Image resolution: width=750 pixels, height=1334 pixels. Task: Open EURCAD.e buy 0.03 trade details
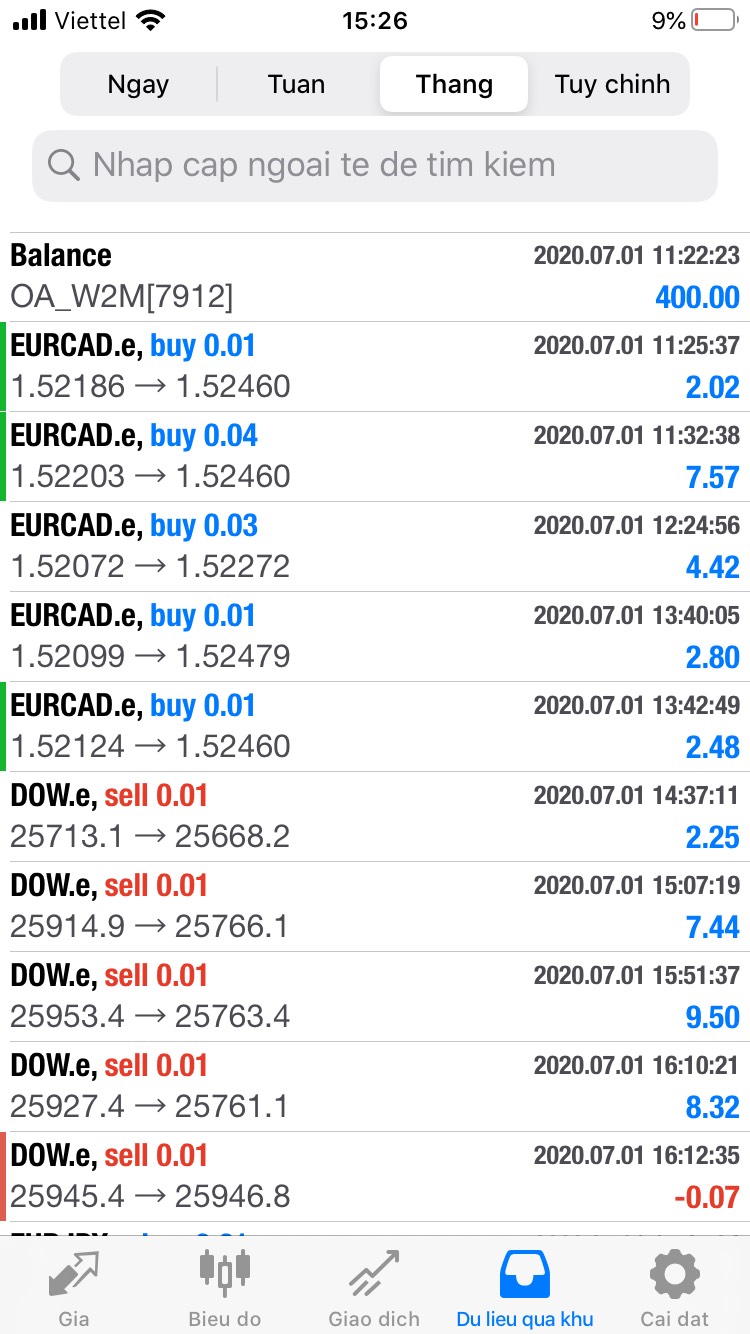tap(375, 546)
